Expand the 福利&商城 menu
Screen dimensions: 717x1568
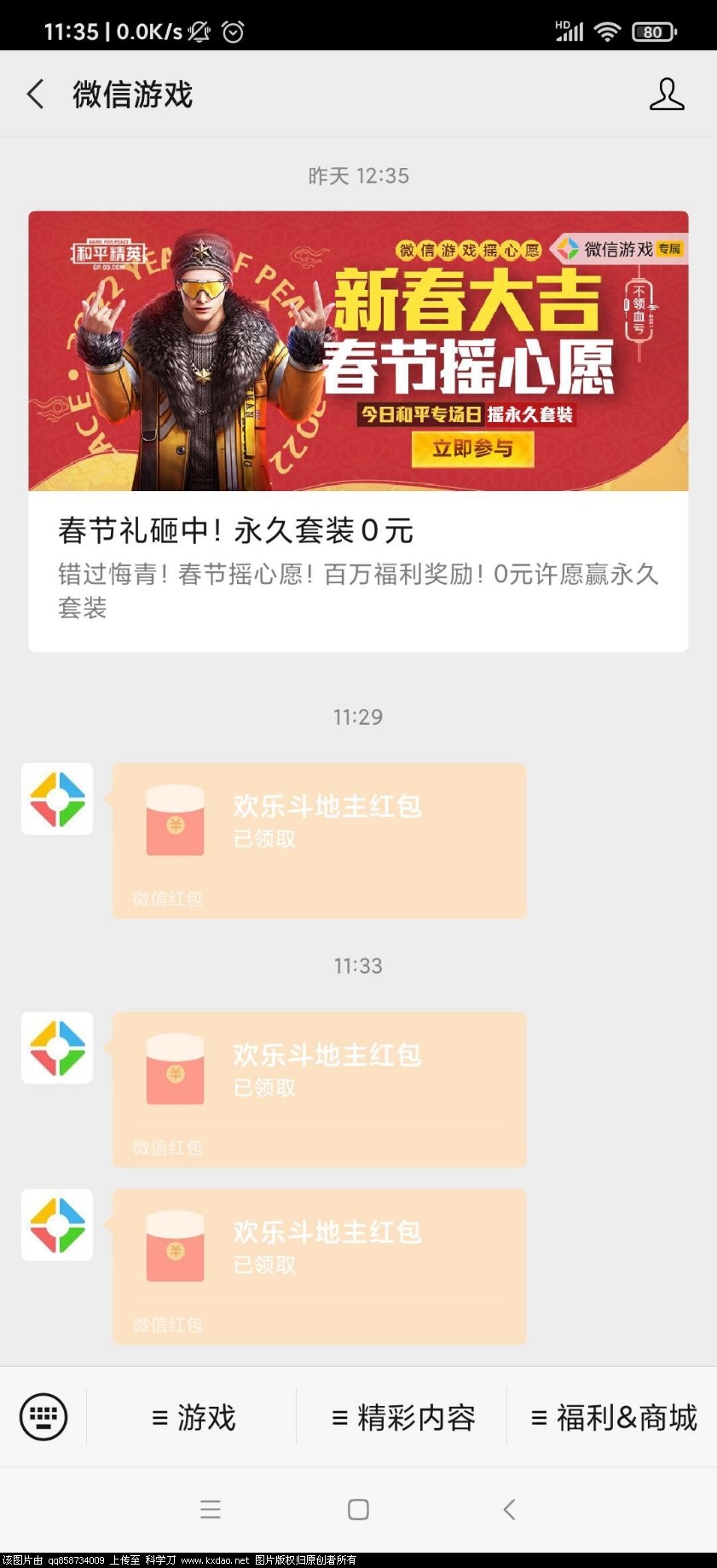[613, 1417]
